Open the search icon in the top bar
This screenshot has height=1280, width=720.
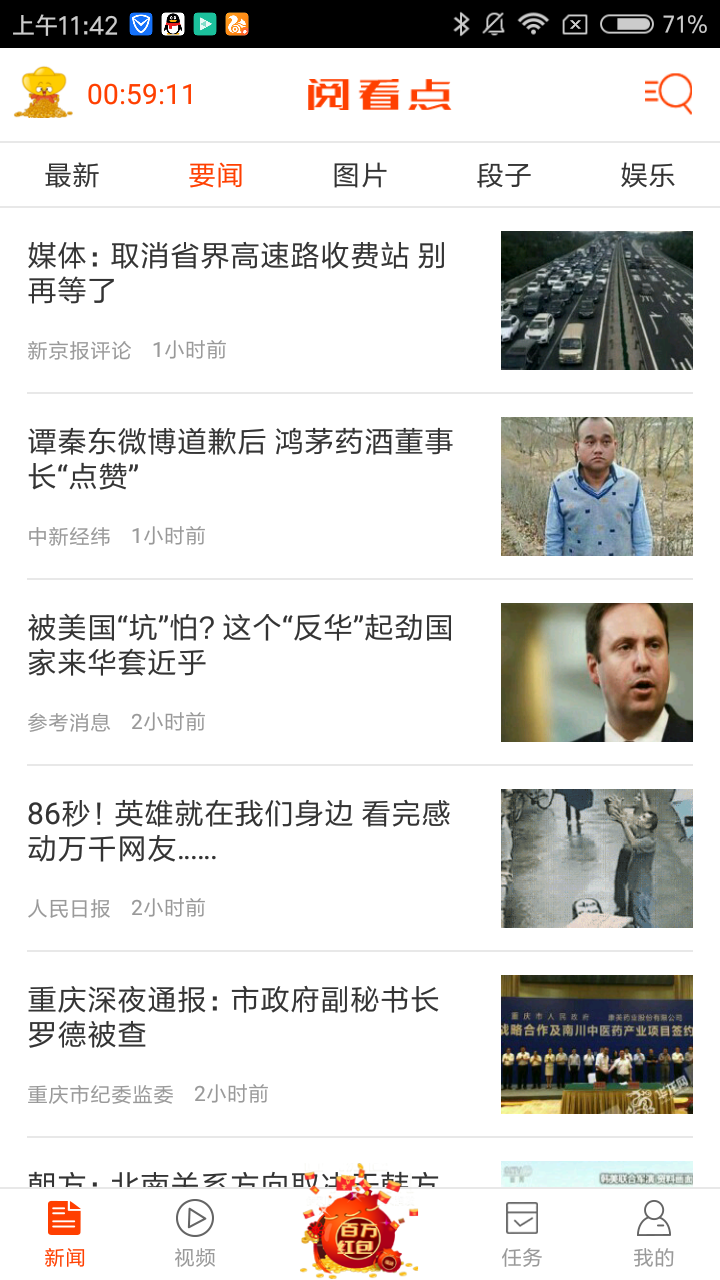tap(669, 94)
